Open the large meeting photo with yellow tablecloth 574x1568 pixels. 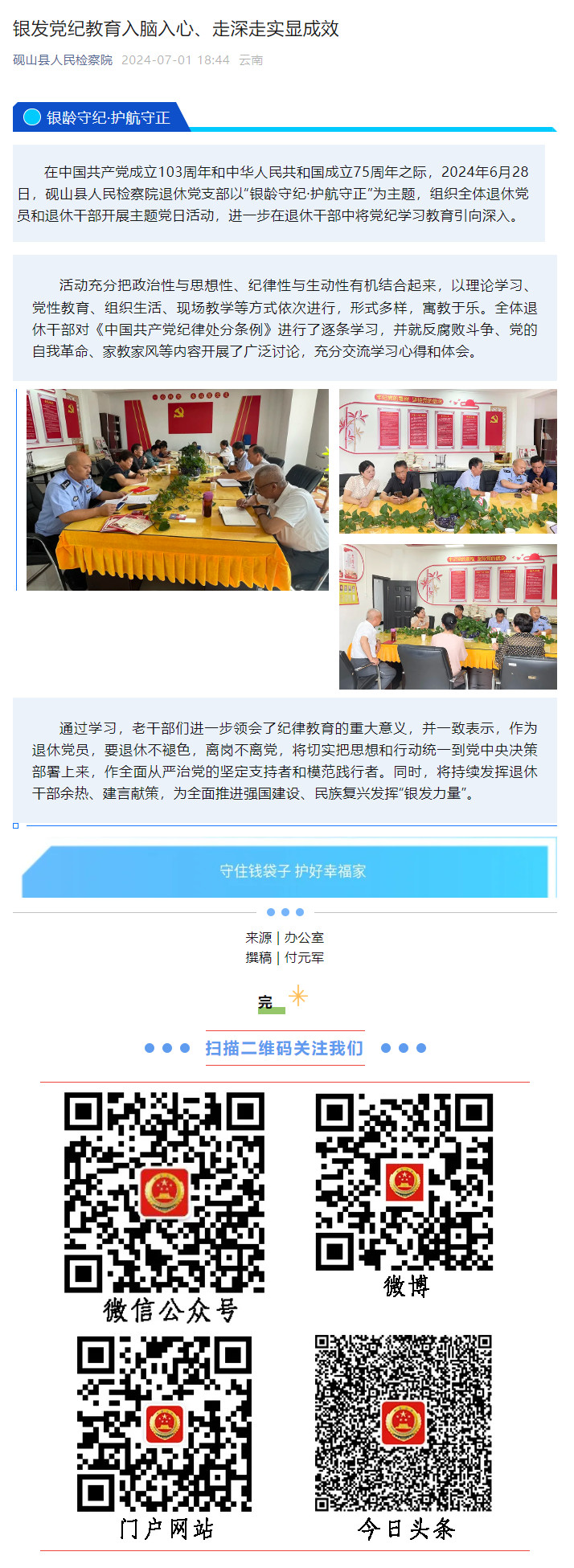coord(177,490)
